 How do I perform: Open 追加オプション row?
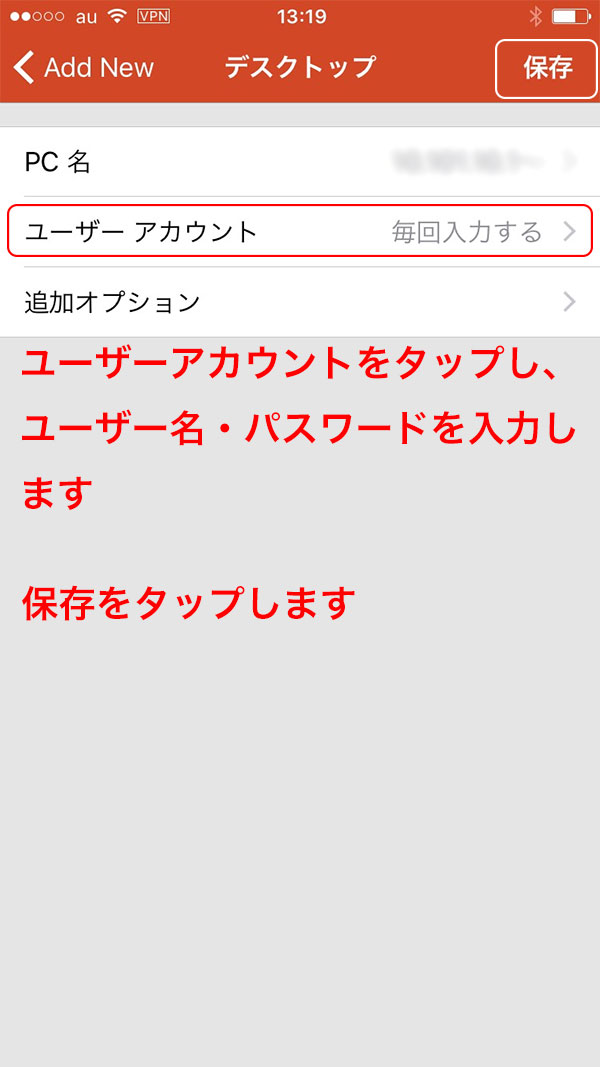point(300,301)
